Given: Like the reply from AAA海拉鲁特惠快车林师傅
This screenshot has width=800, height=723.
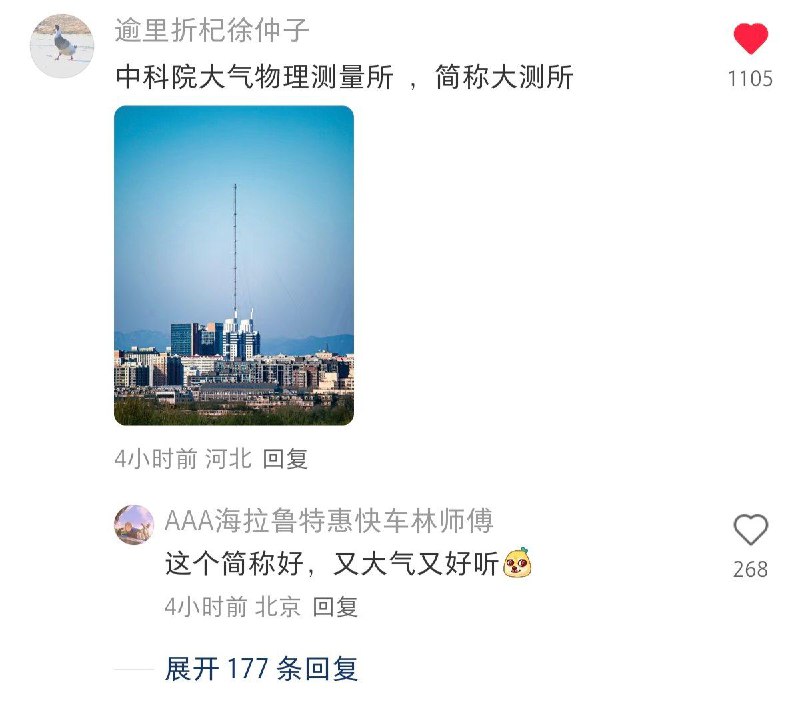Looking at the screenshot, I should point(750,530).
